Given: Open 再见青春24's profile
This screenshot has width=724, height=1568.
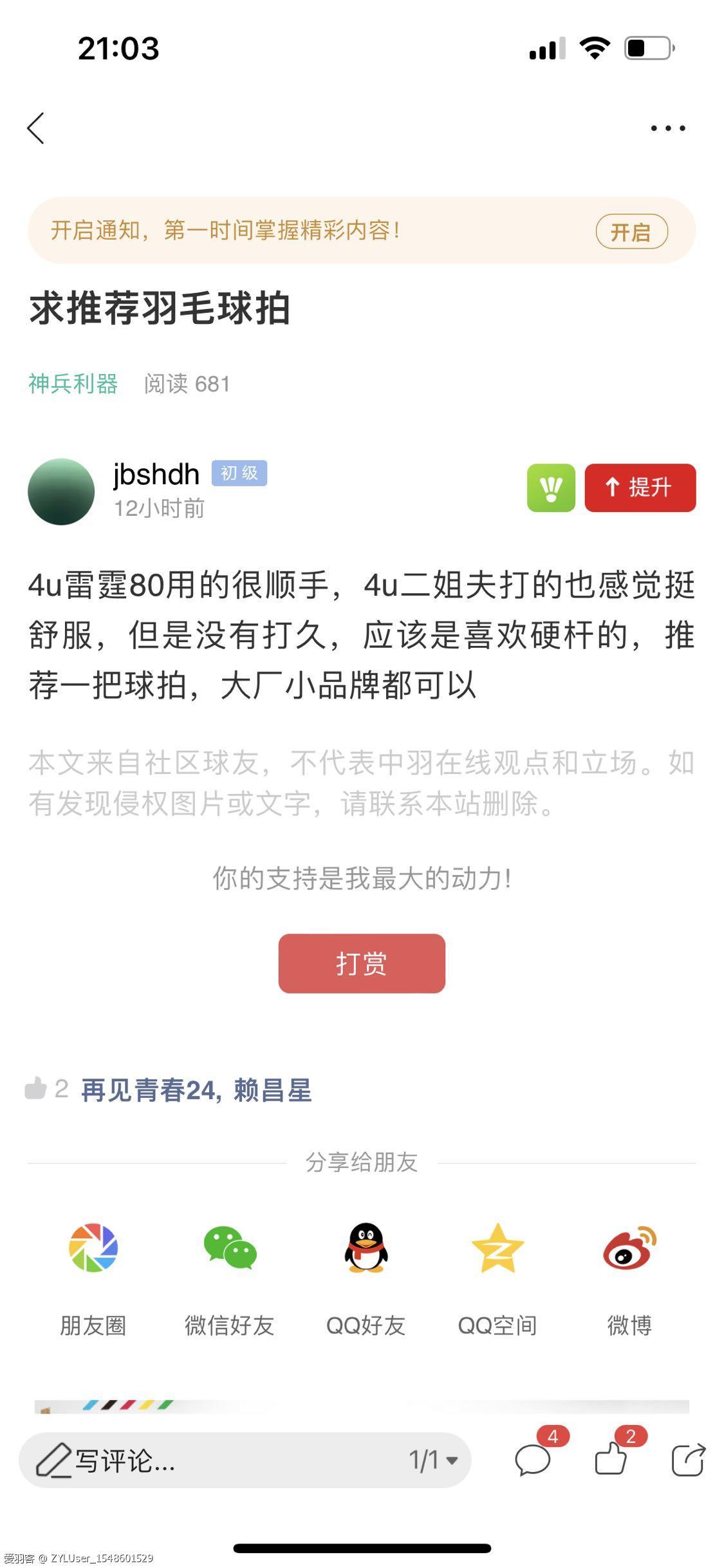Looking at the screenshot, I should click(x=148, y=1090).
